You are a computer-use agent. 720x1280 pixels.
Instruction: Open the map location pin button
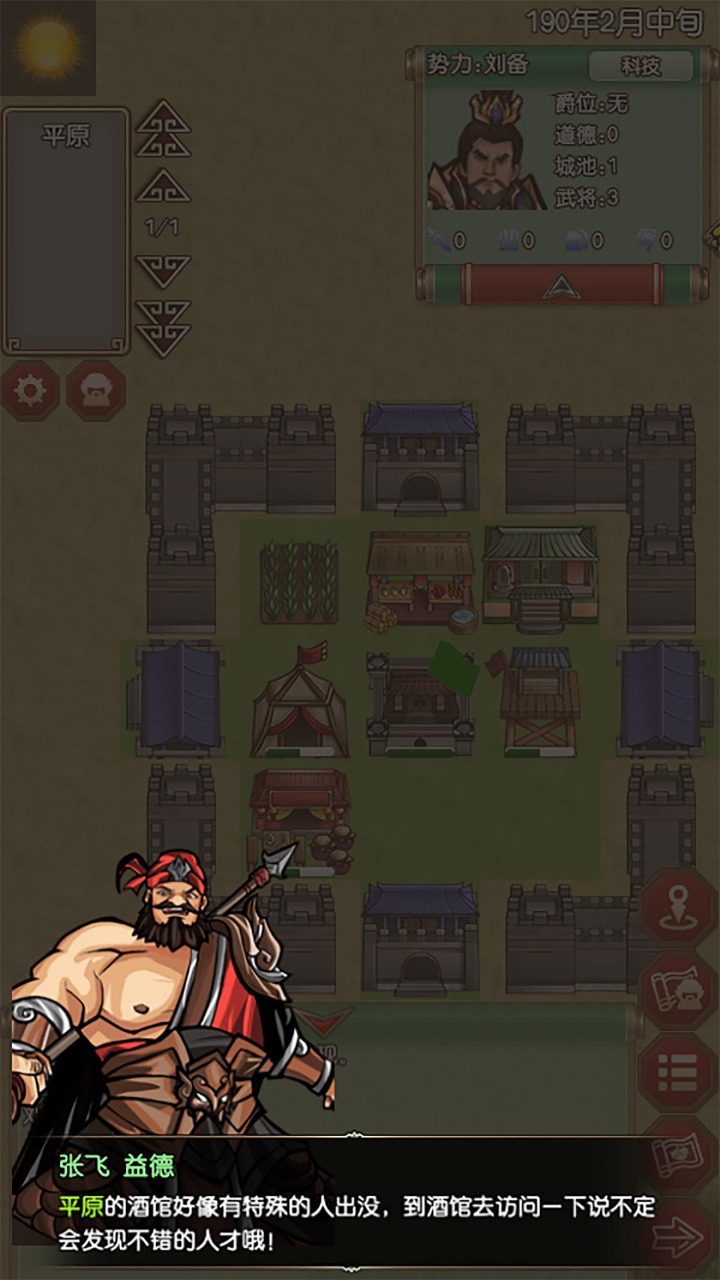point(678,908)
